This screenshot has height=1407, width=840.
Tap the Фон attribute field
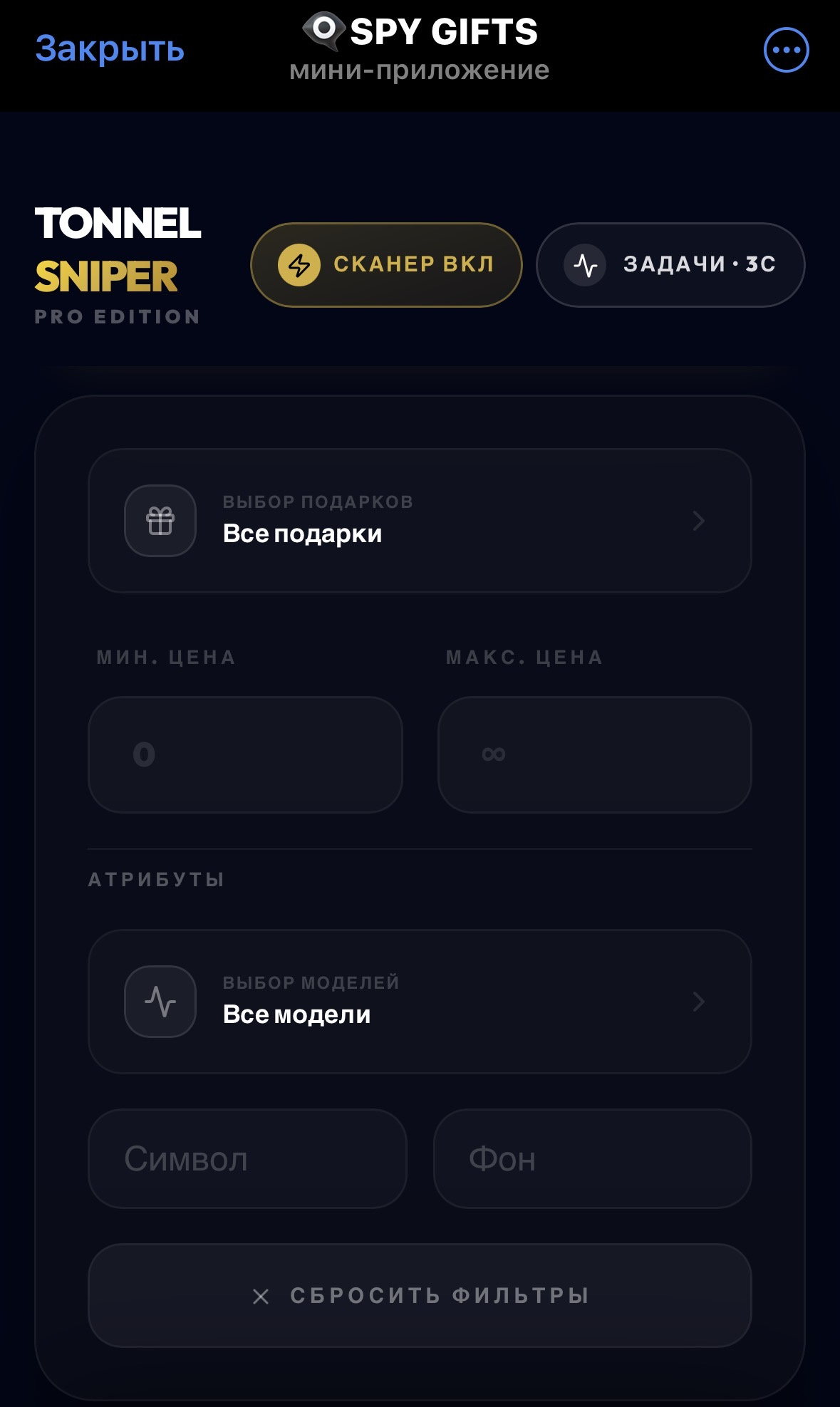pos(592,1158)
